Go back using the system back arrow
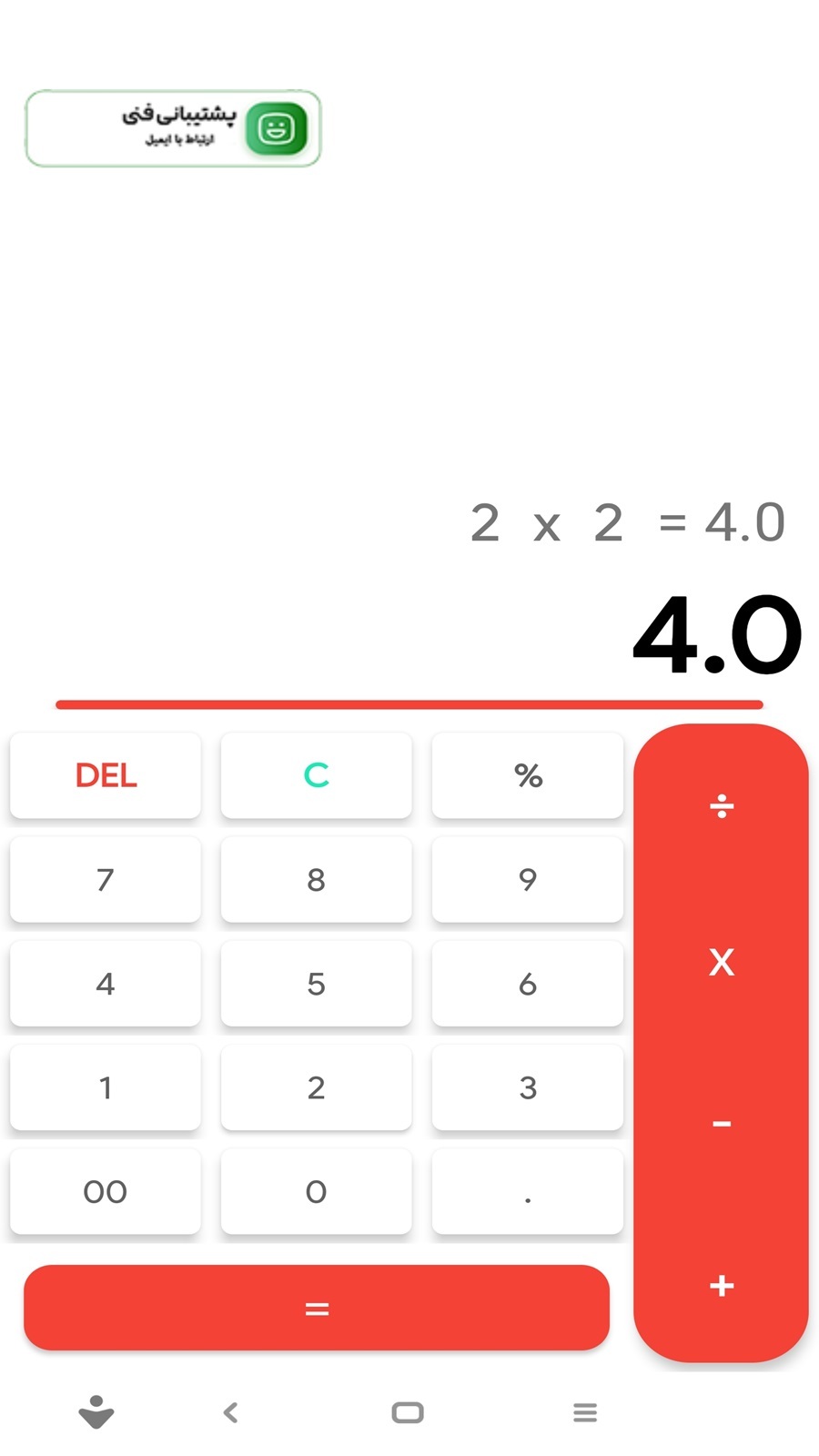Screen dimensions: 819x1456 tap(230, 1412)
